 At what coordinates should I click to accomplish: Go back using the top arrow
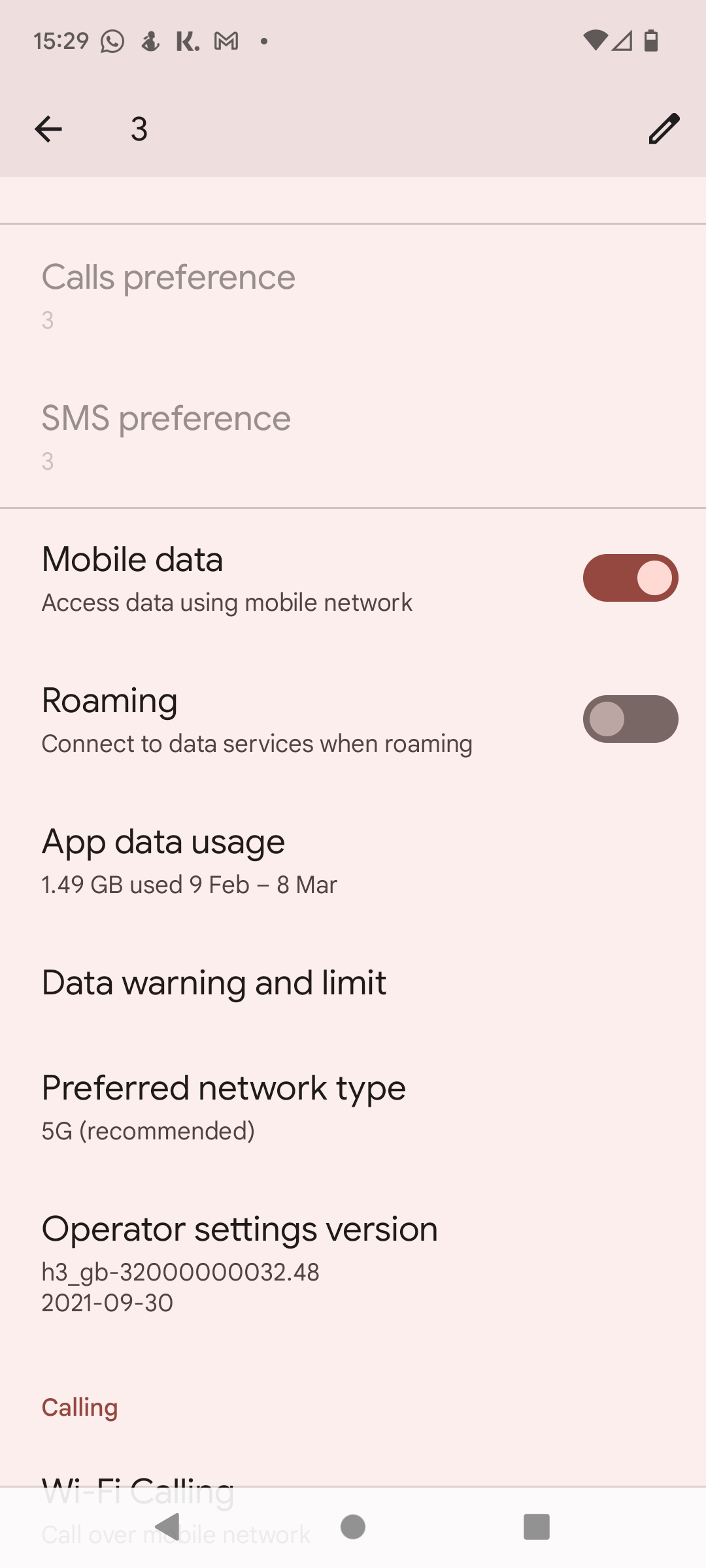tap(48, 129)
